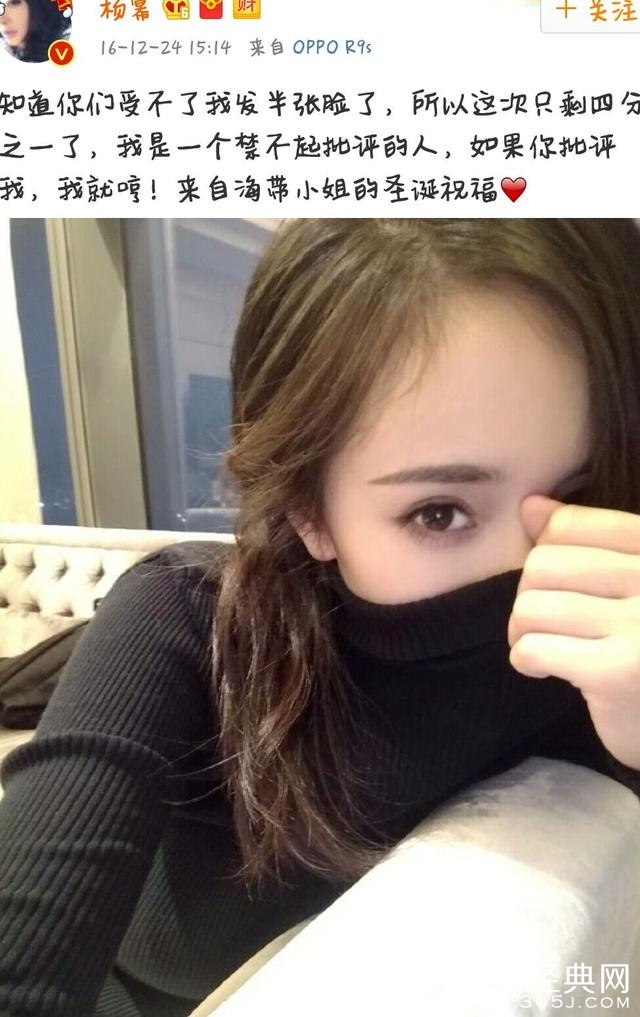
Task: Open the poster's profile avatar
Action: point(36,28)
